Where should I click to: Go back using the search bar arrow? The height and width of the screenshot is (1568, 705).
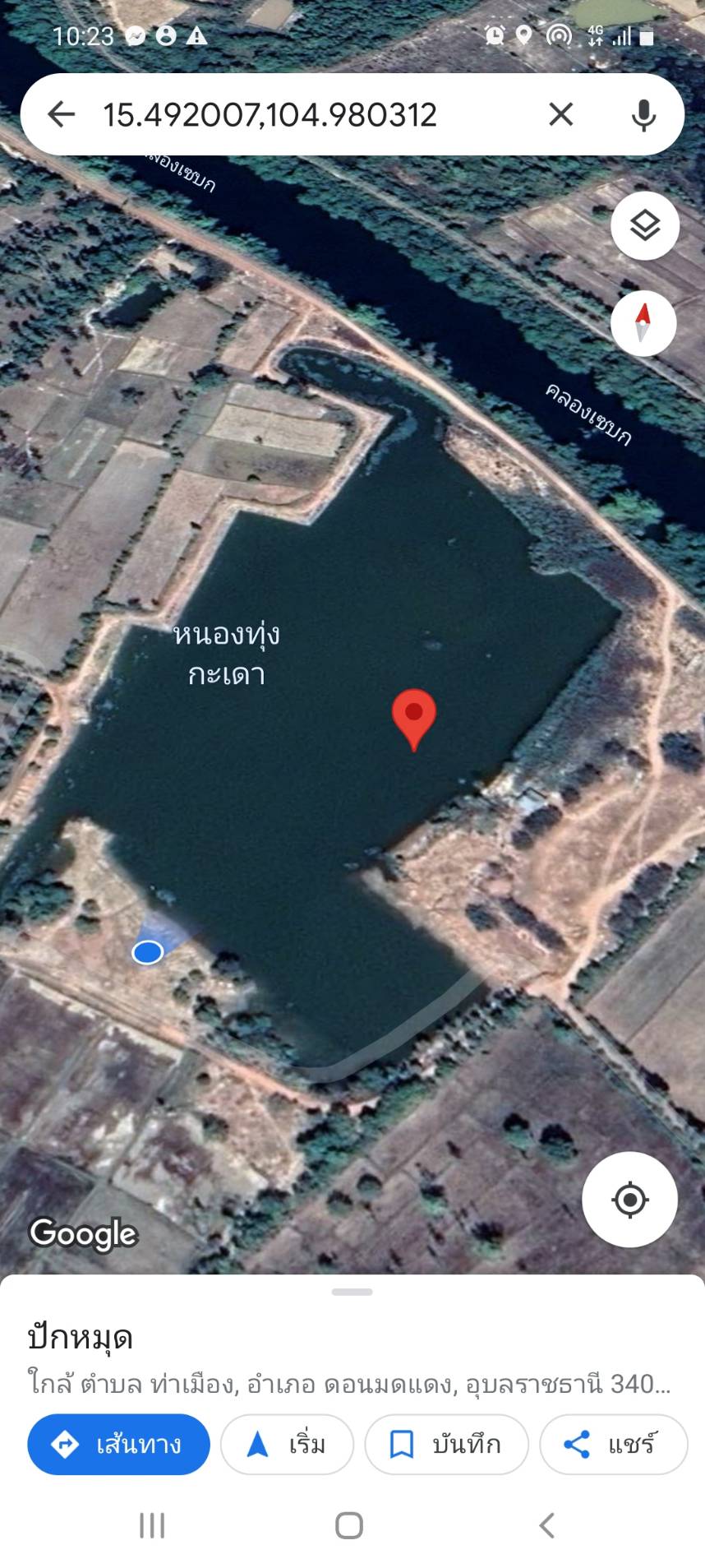tap(61, 114)
